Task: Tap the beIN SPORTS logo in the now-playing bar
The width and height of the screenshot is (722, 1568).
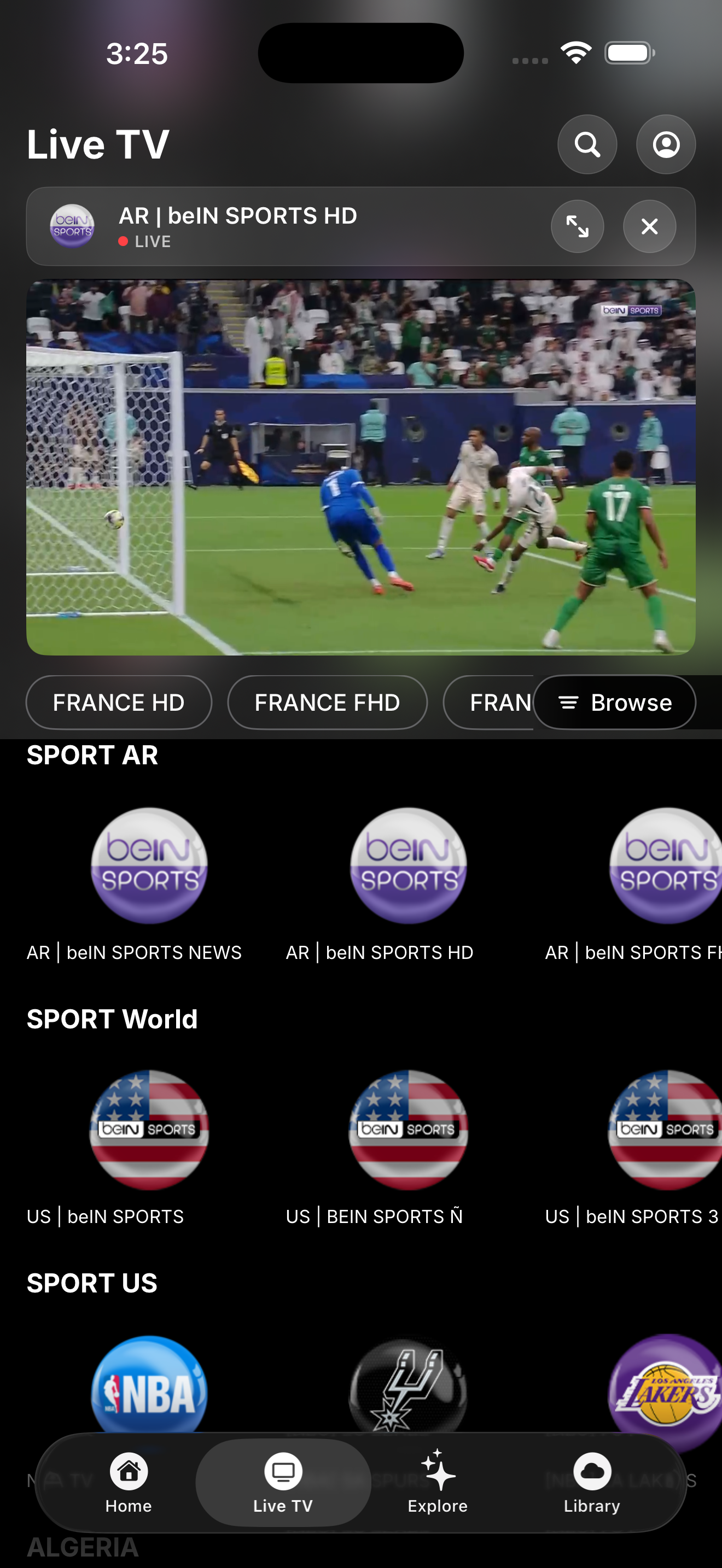Action: point(71,226)
